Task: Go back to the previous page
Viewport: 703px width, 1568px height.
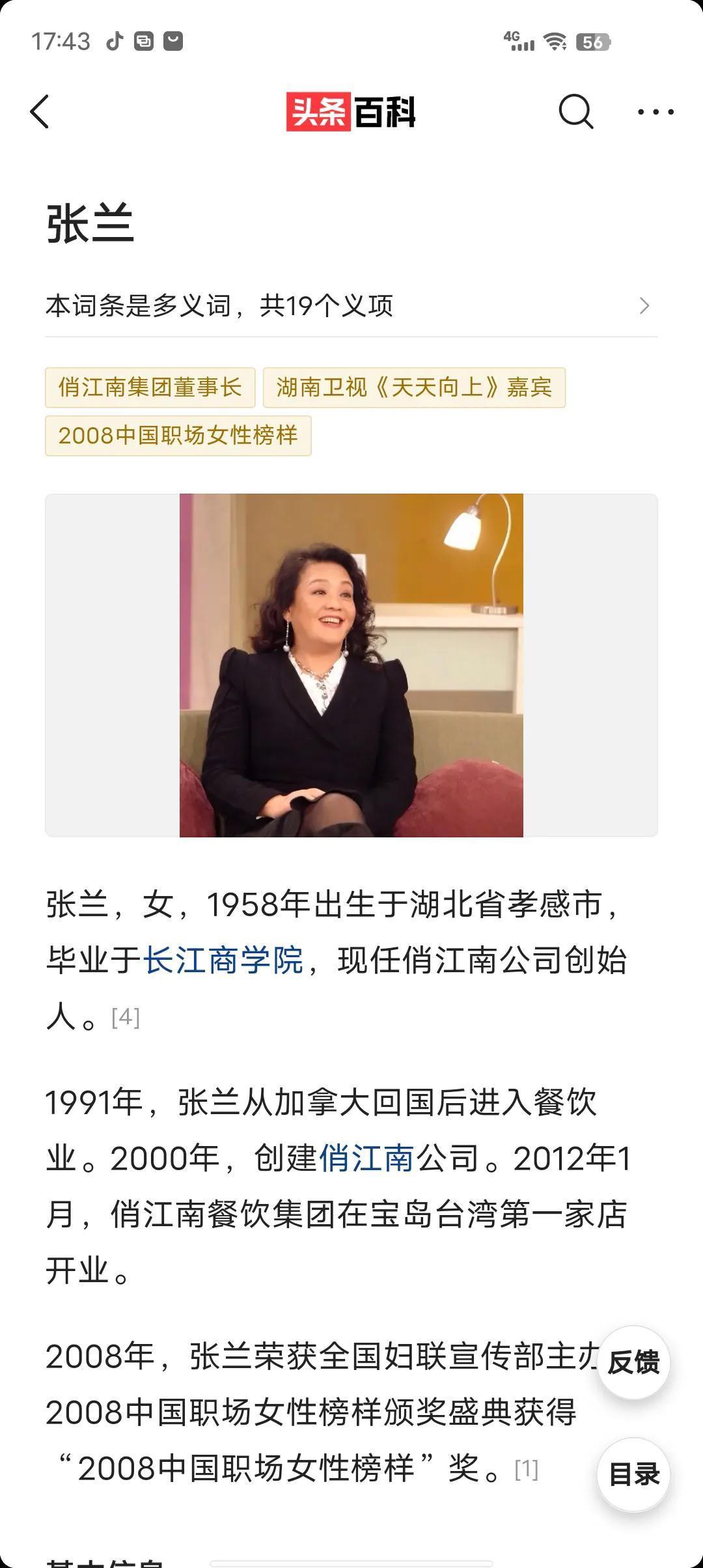Action: [40, 111]
